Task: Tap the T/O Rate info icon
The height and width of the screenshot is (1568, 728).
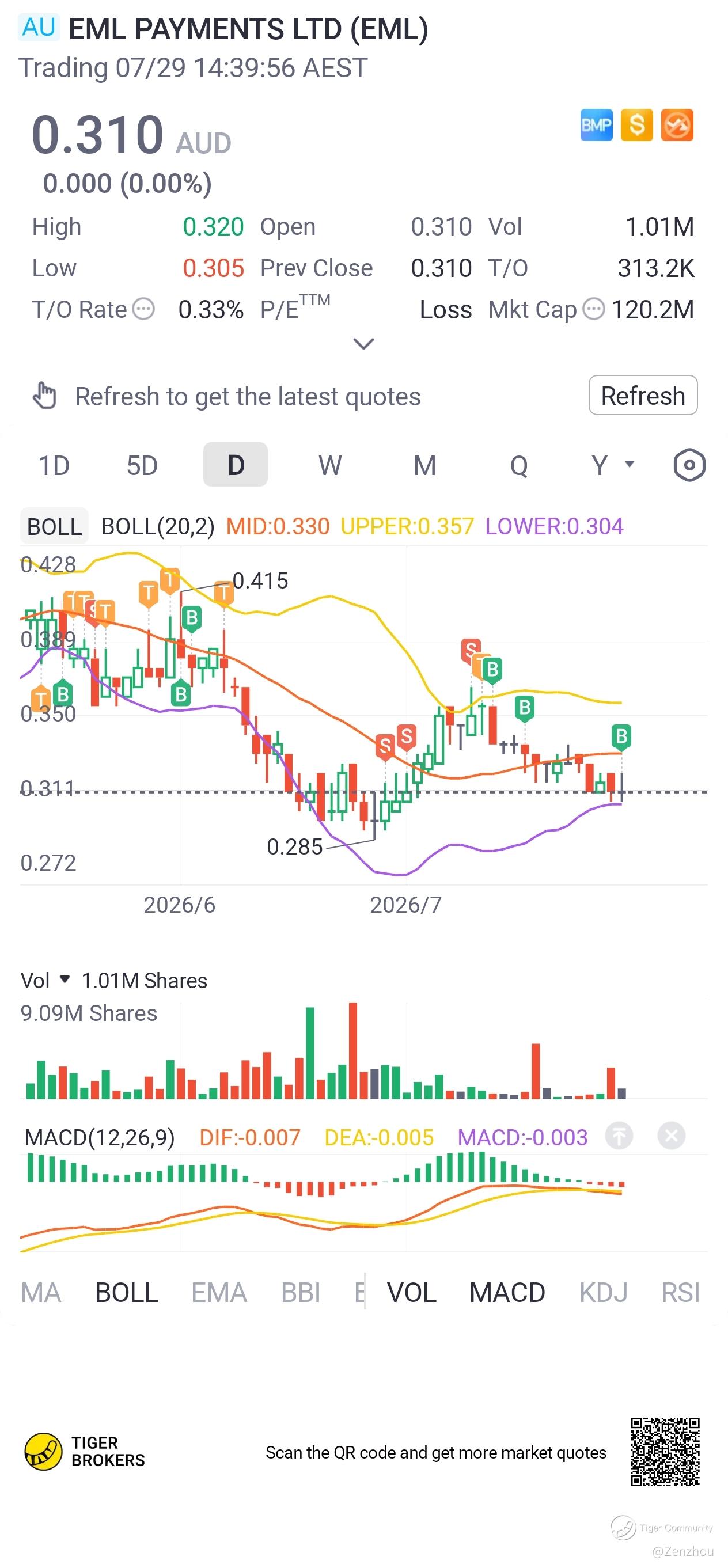Action: tap(143, 309)
